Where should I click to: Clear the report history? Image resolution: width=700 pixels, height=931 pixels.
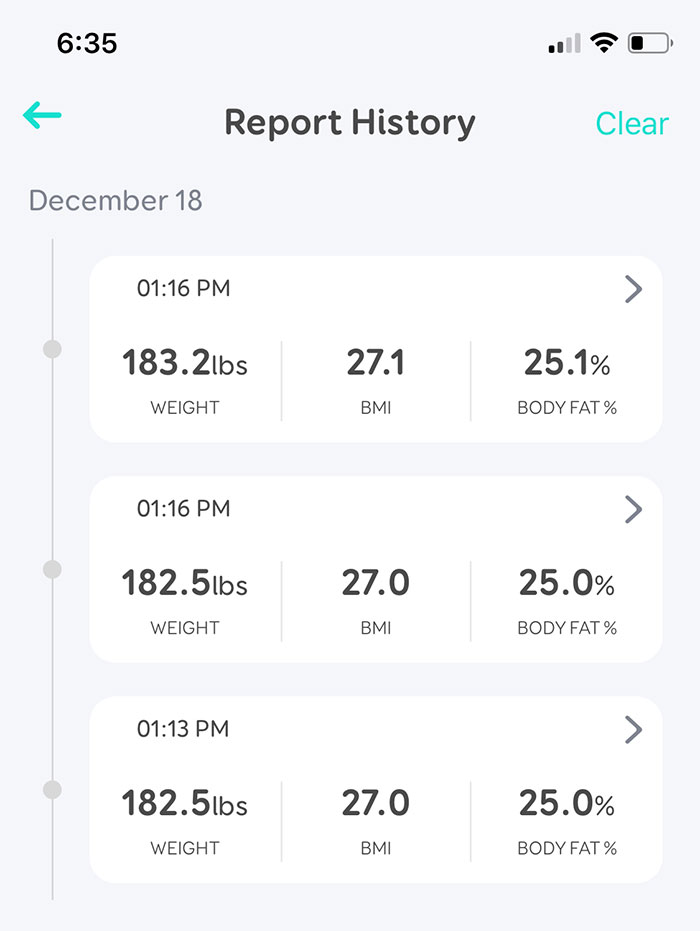click(632, 123)
